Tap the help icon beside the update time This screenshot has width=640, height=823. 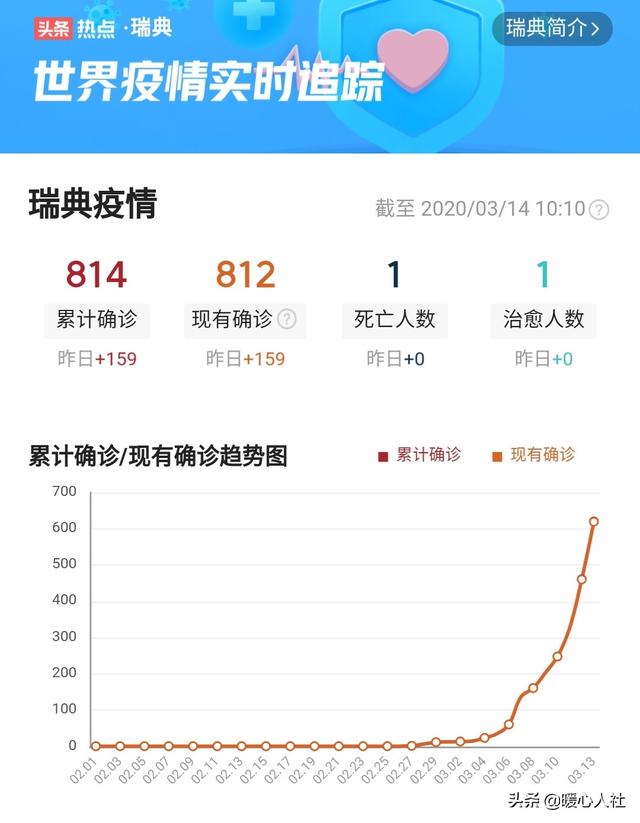[x=599, y=210]
